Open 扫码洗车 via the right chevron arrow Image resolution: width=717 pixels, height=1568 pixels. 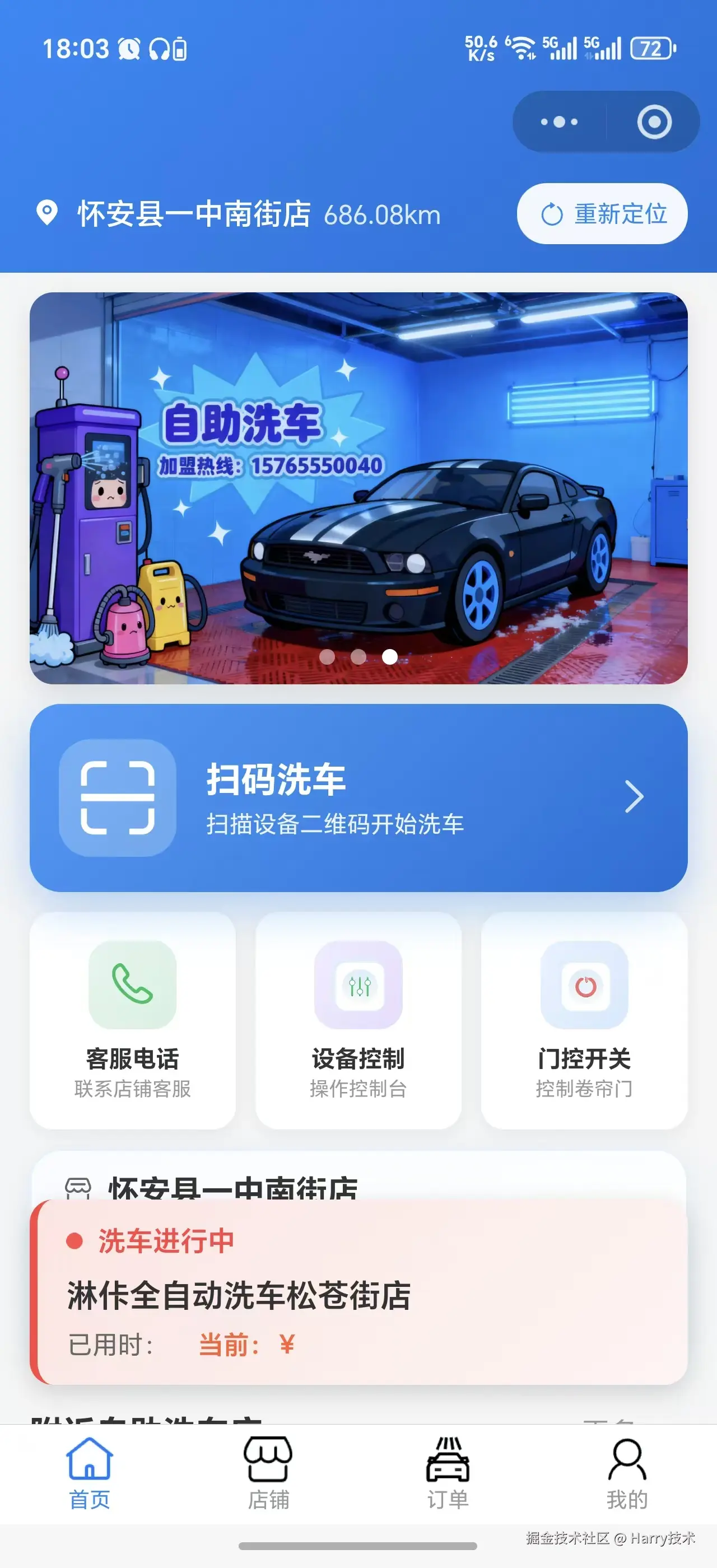(x=635, y=796)
